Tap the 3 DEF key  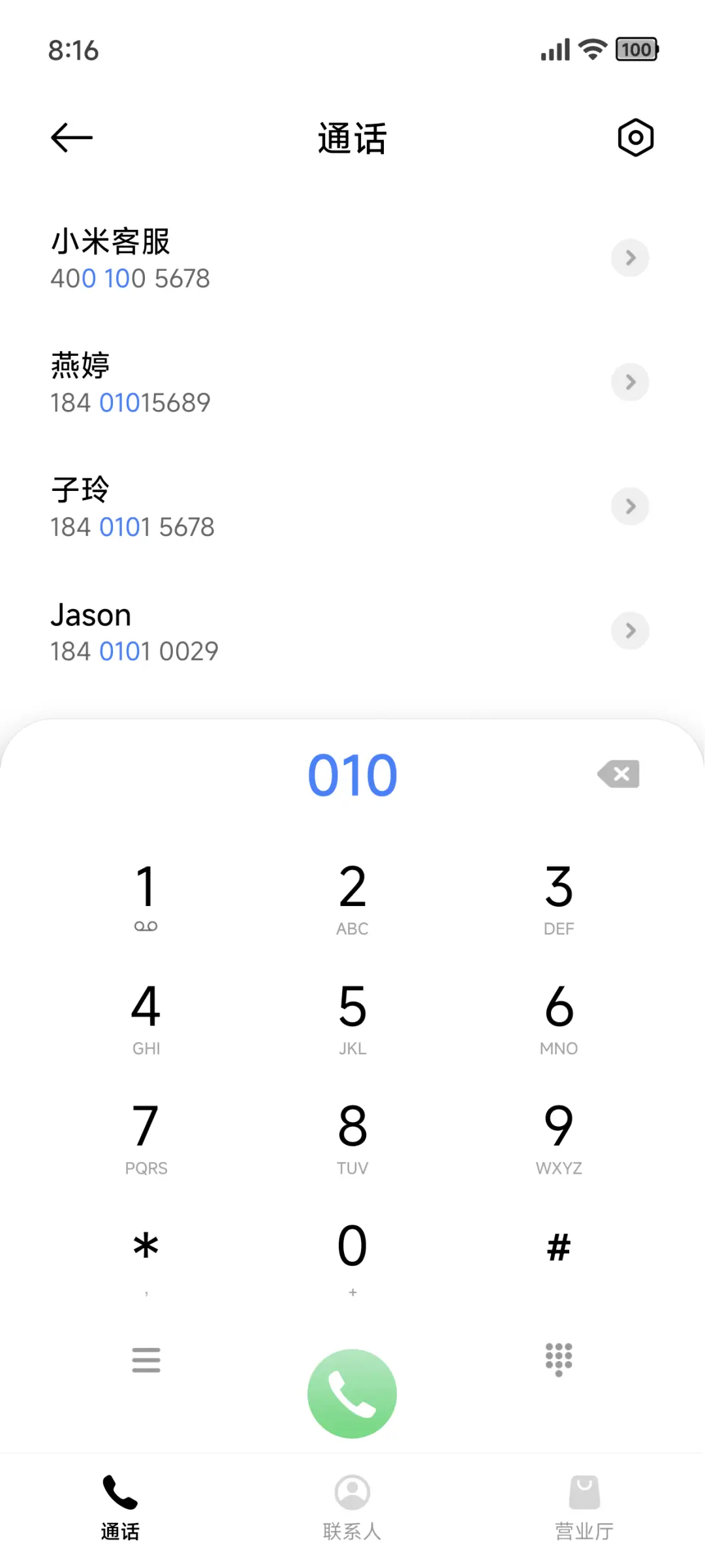pyautogui.click(x=559, y=896)
